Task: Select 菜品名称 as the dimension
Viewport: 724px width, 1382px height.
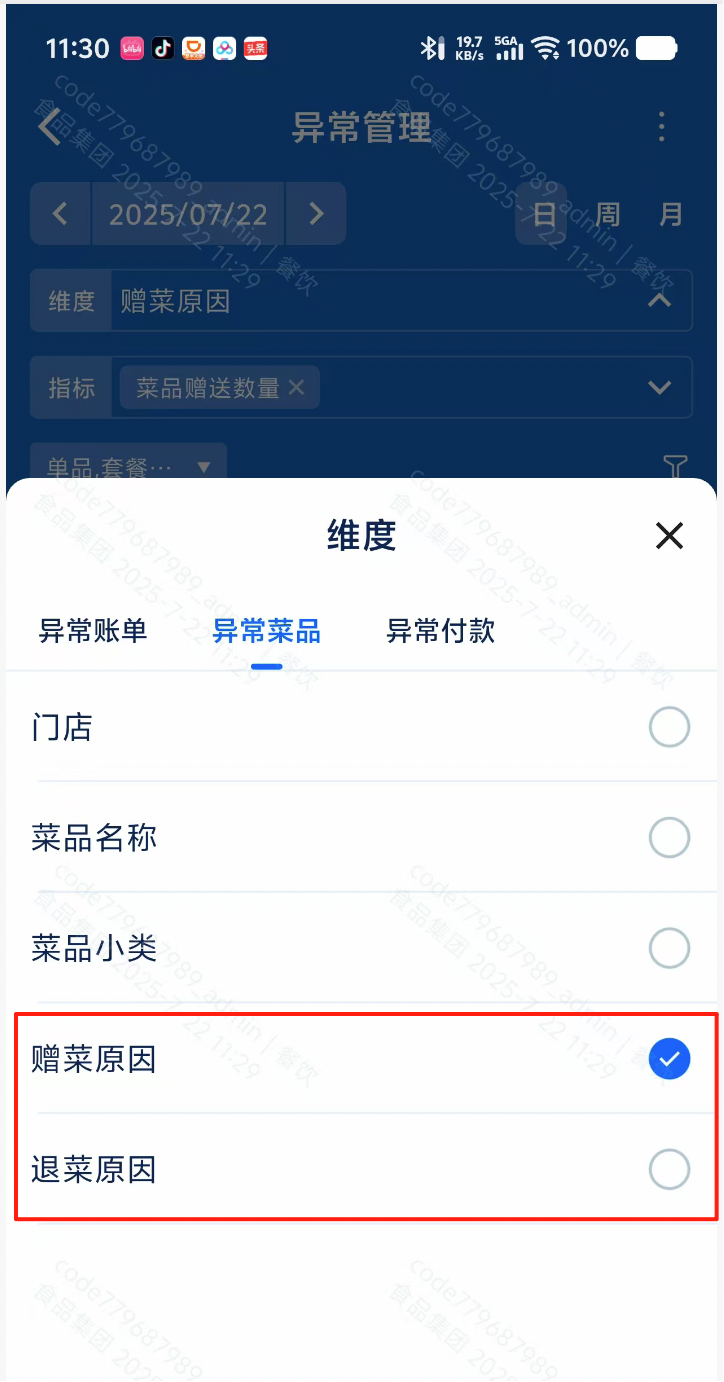Action: [x=669, y=838]
